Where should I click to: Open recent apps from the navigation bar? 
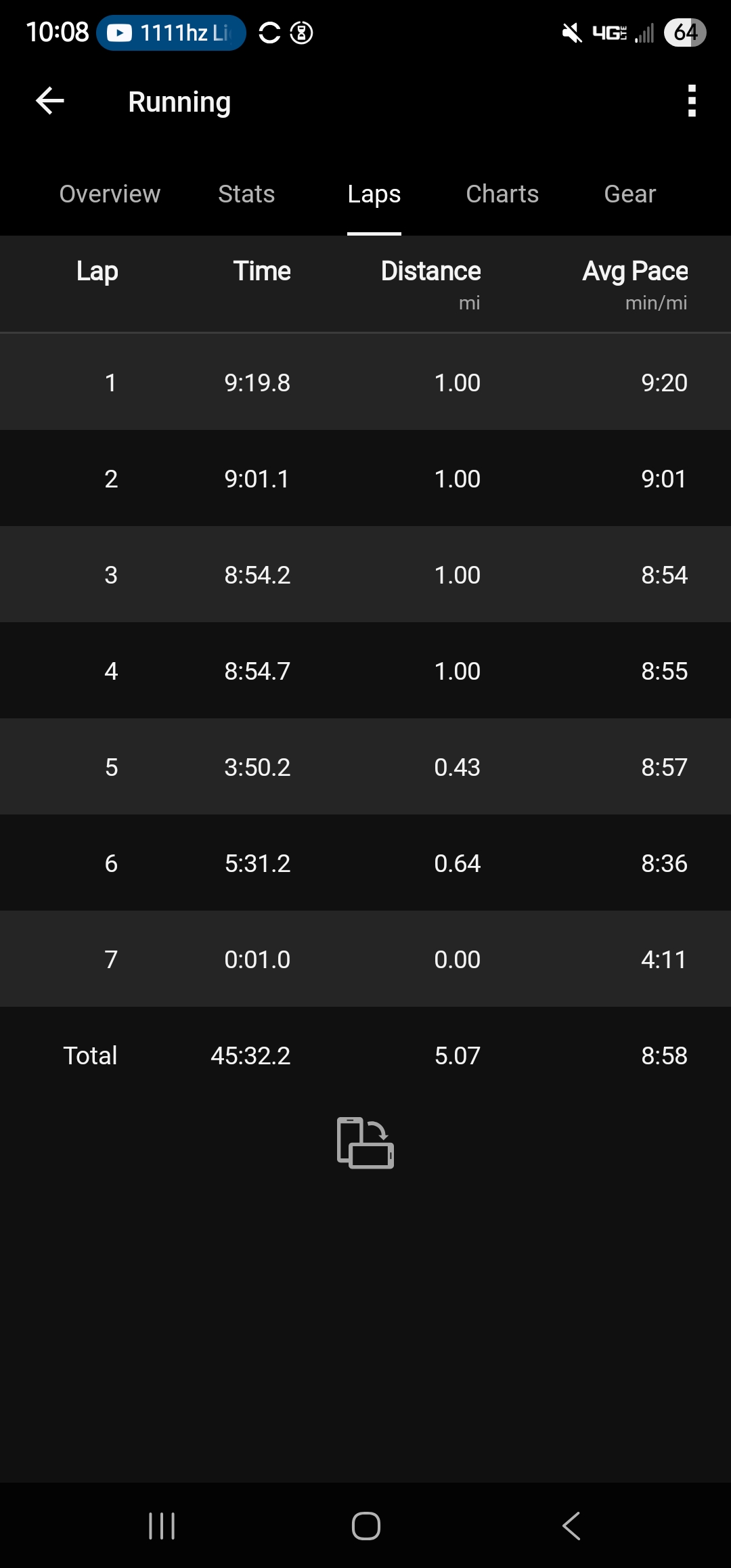click(x=162, y=1526)
